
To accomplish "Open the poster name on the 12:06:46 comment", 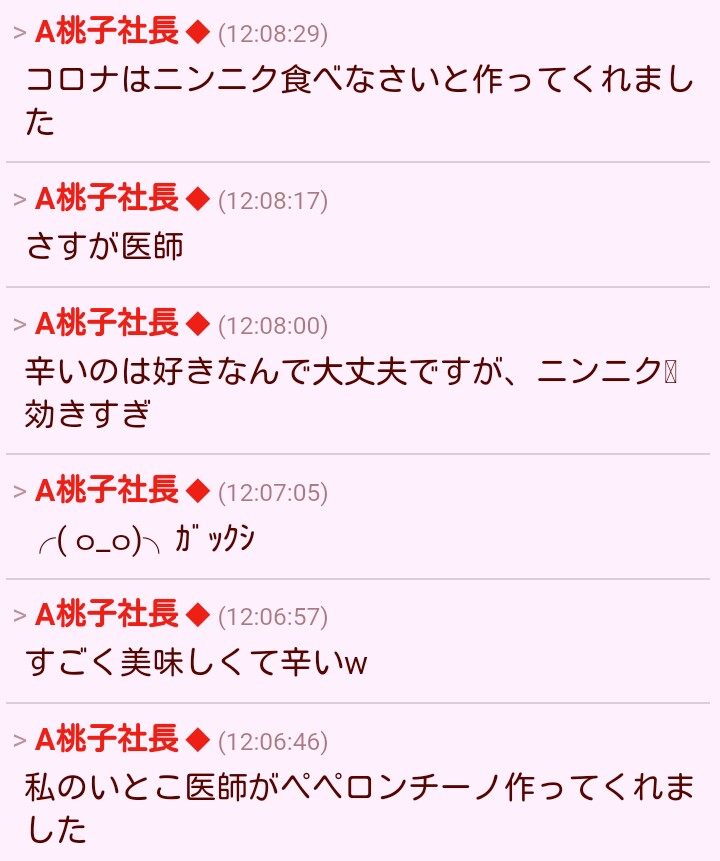I will (107, 740).
